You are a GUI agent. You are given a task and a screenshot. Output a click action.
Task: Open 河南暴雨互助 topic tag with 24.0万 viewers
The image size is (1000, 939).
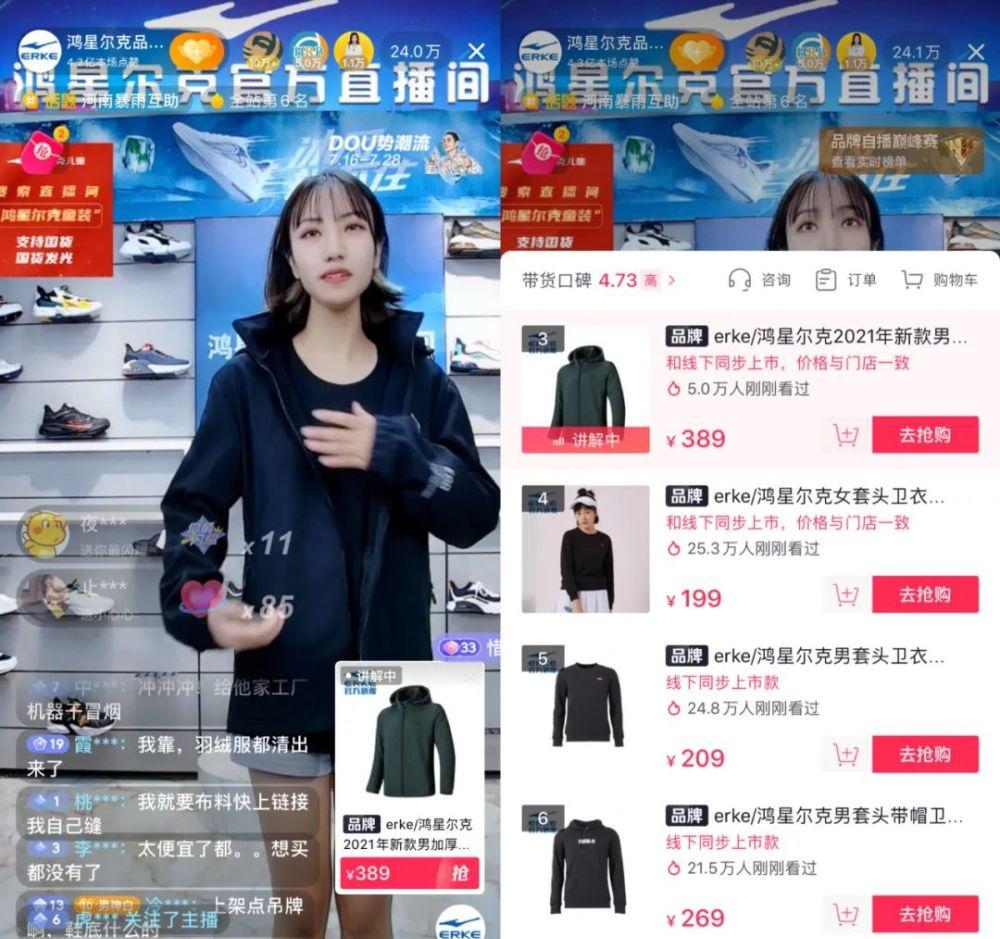[100, 101]
